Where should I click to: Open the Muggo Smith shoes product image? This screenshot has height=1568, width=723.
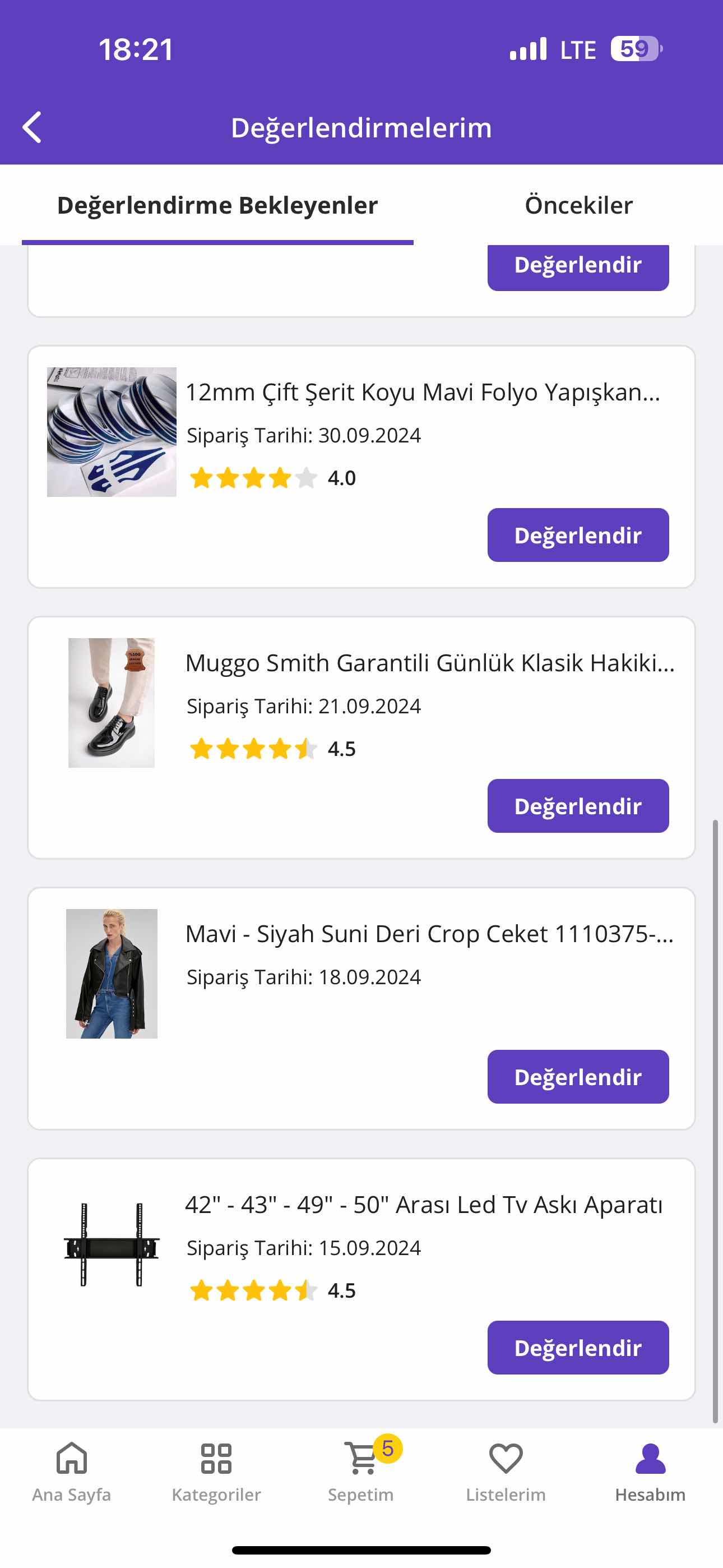pos(112,703)
